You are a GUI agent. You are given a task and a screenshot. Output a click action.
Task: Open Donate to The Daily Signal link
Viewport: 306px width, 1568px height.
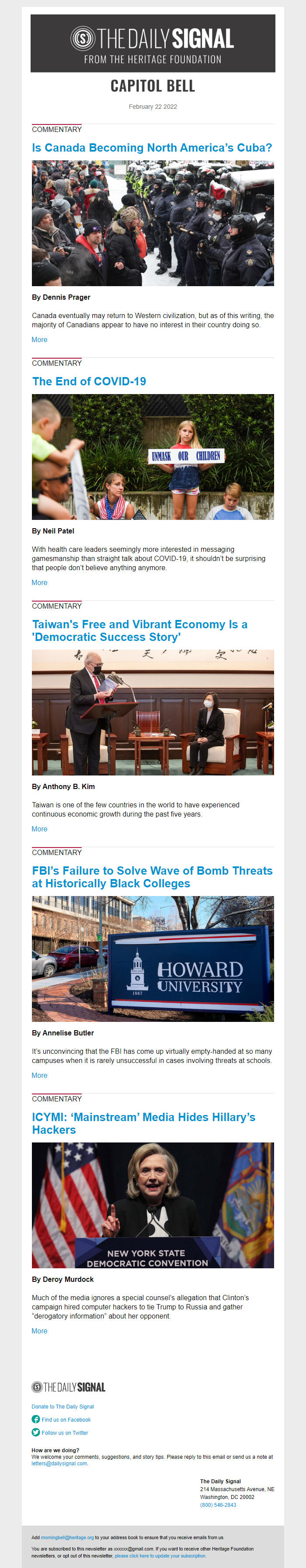(x=63, y=1407)
